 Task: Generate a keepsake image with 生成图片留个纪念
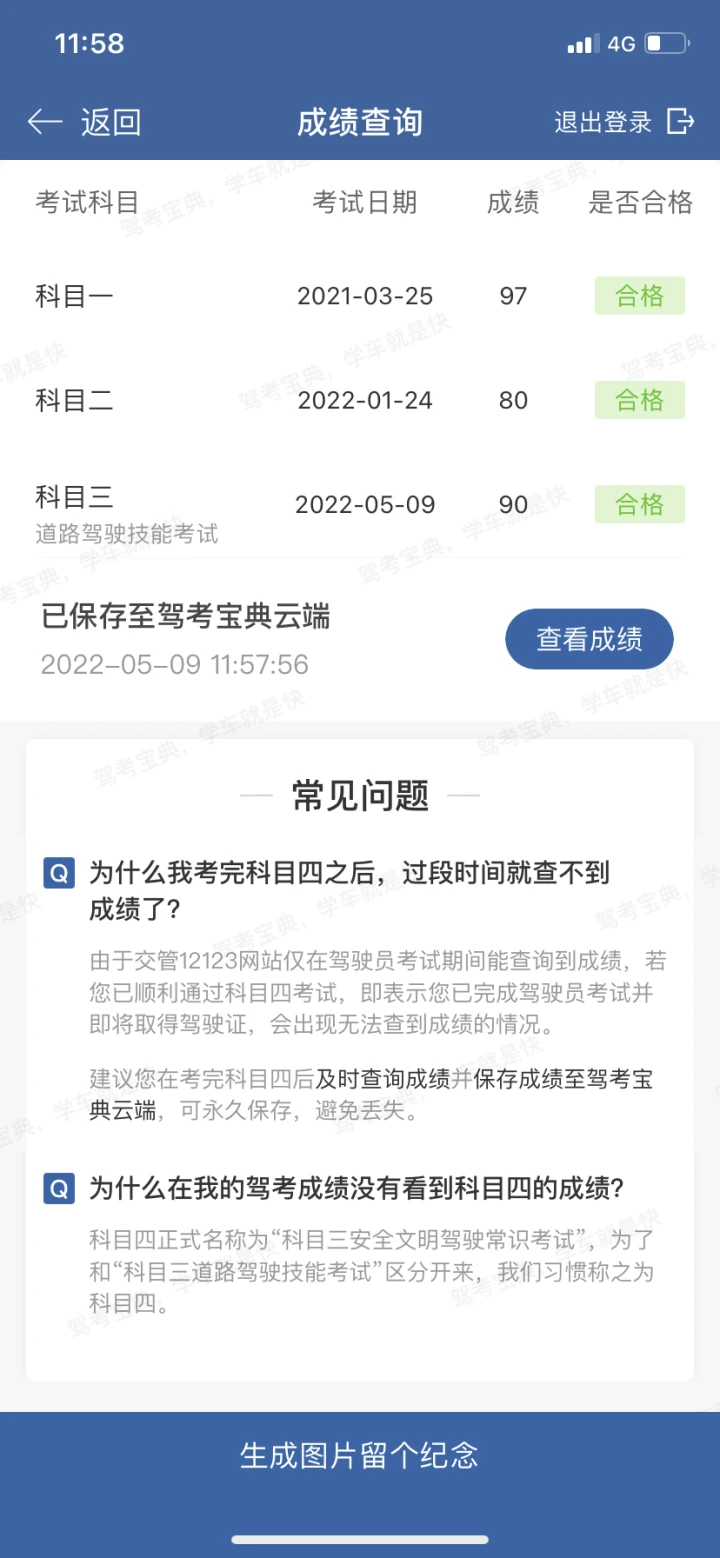[360, 1455]
